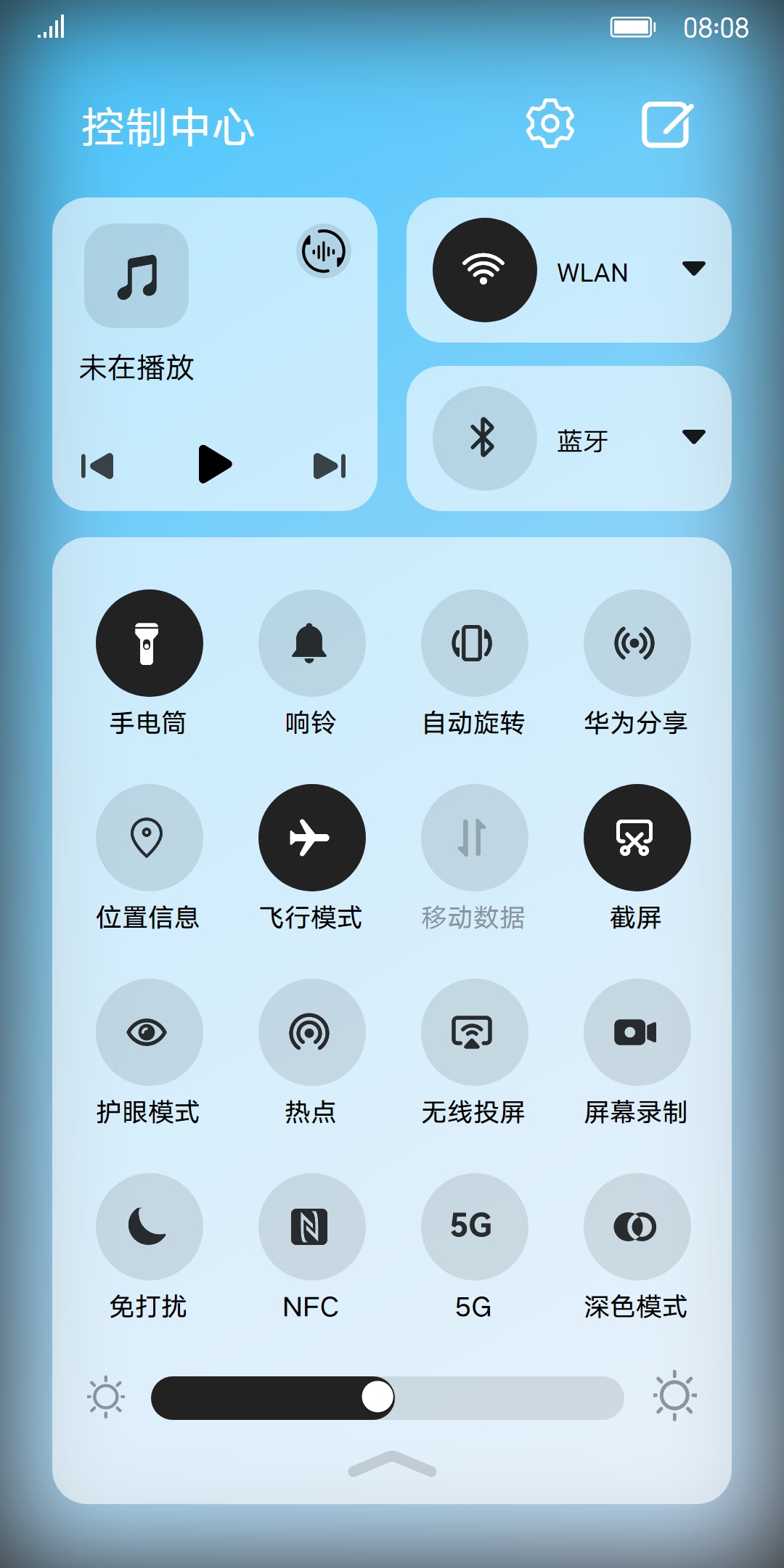The image size is (784, 1568).
Task: Tap the audio output switch icon
Action: [x=324, y=251]
